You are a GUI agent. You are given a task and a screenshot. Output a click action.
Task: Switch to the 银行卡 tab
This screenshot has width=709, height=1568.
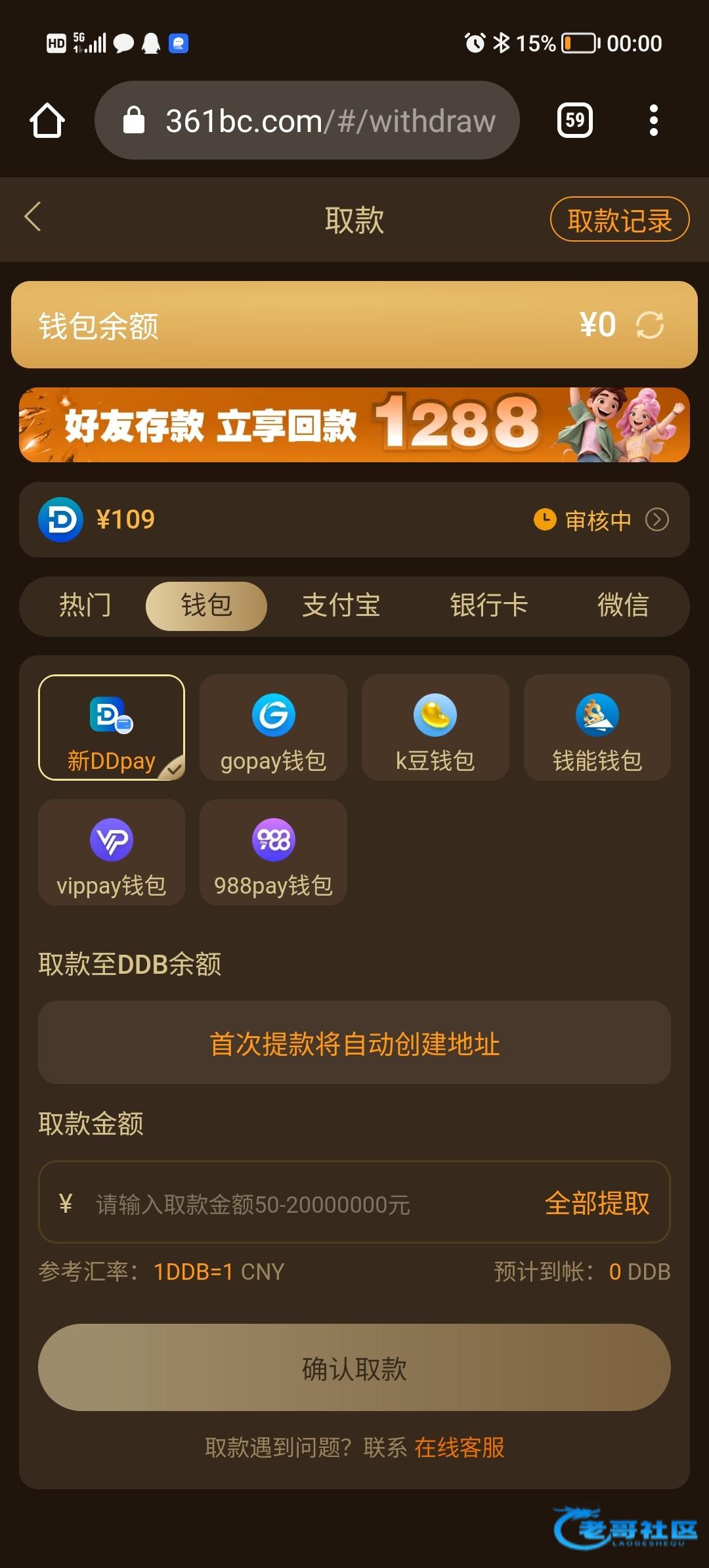click(489, 605)
